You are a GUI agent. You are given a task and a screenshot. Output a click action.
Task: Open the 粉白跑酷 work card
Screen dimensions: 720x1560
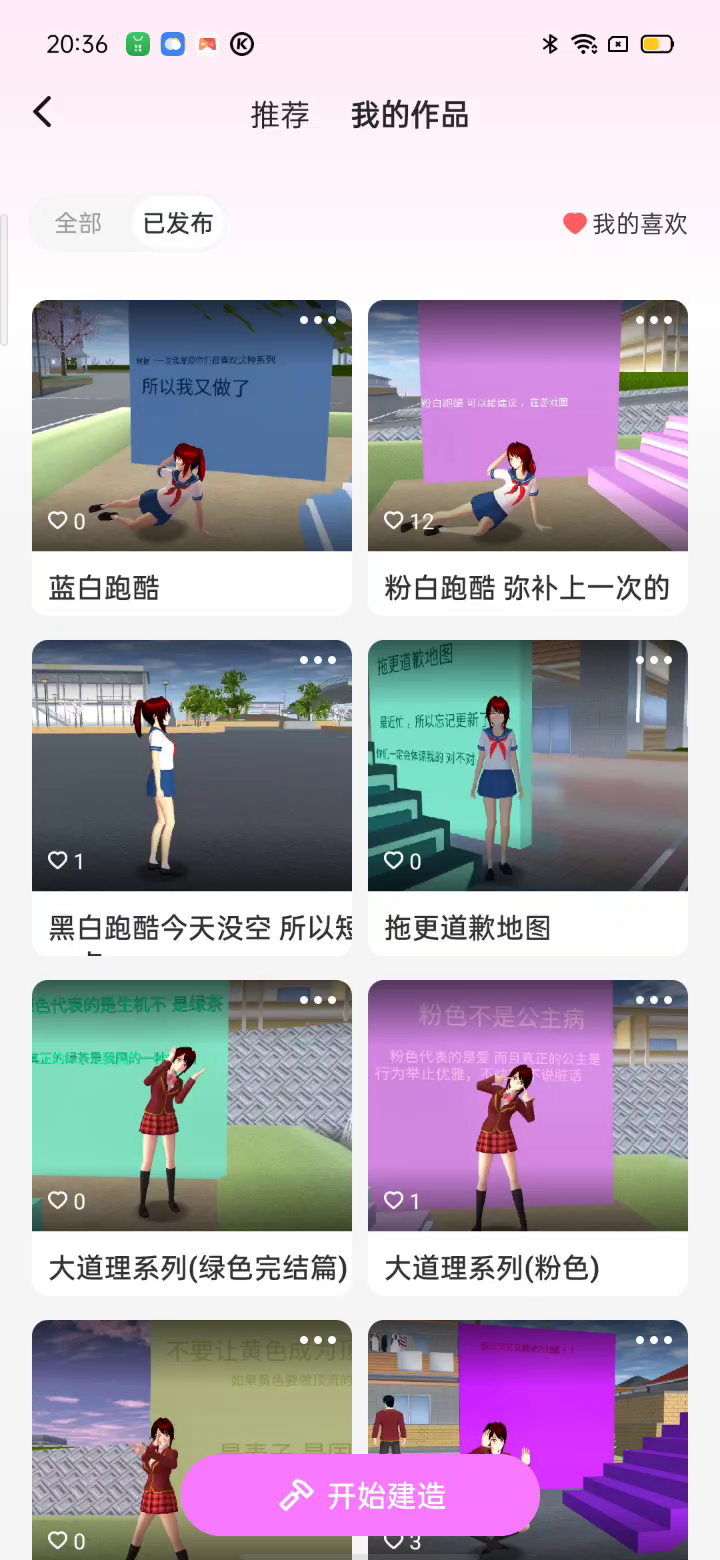click(x=528, y=440)
